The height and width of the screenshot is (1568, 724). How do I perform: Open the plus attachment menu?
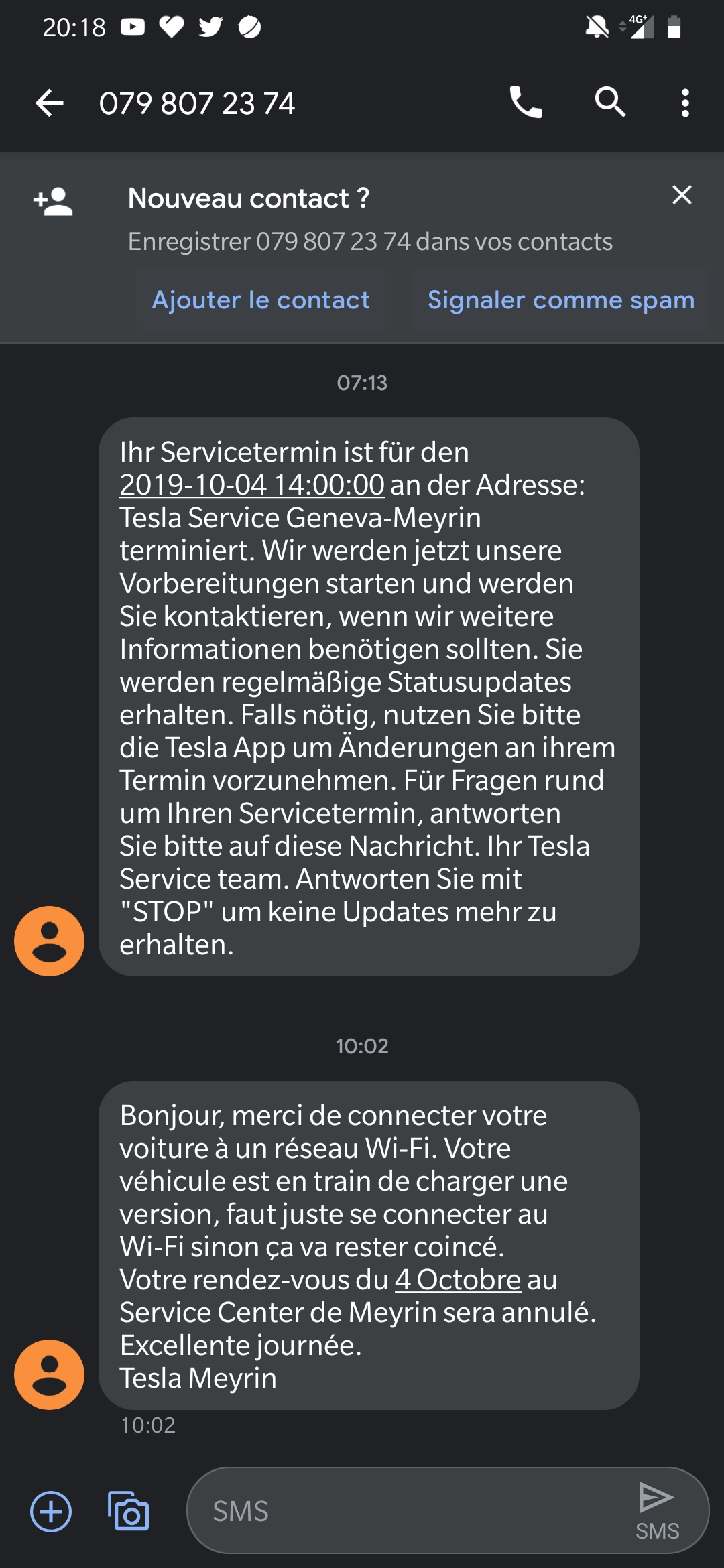tap(51, 1512)
